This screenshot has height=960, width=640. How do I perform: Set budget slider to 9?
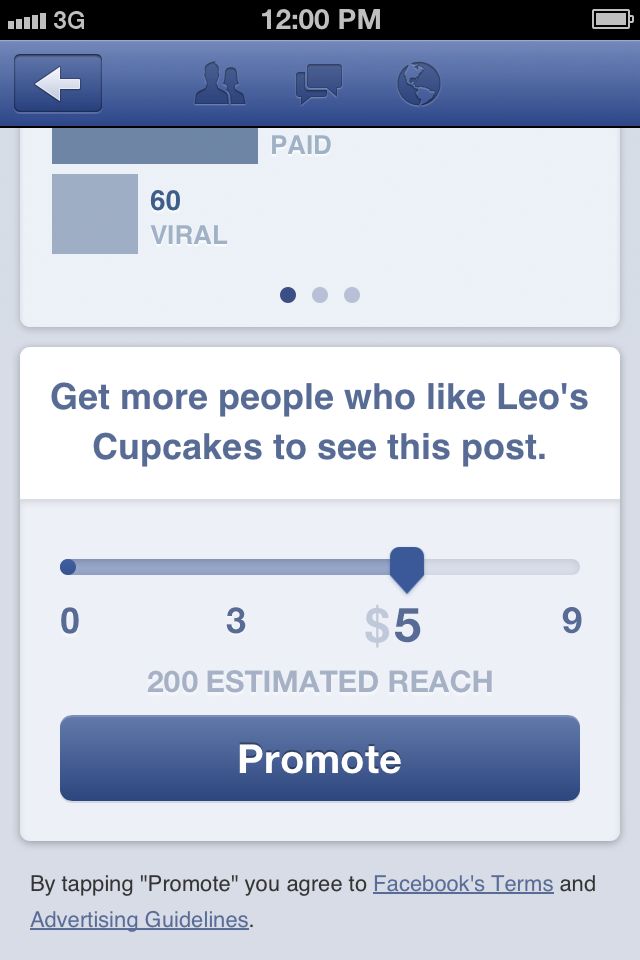[571, 567]
